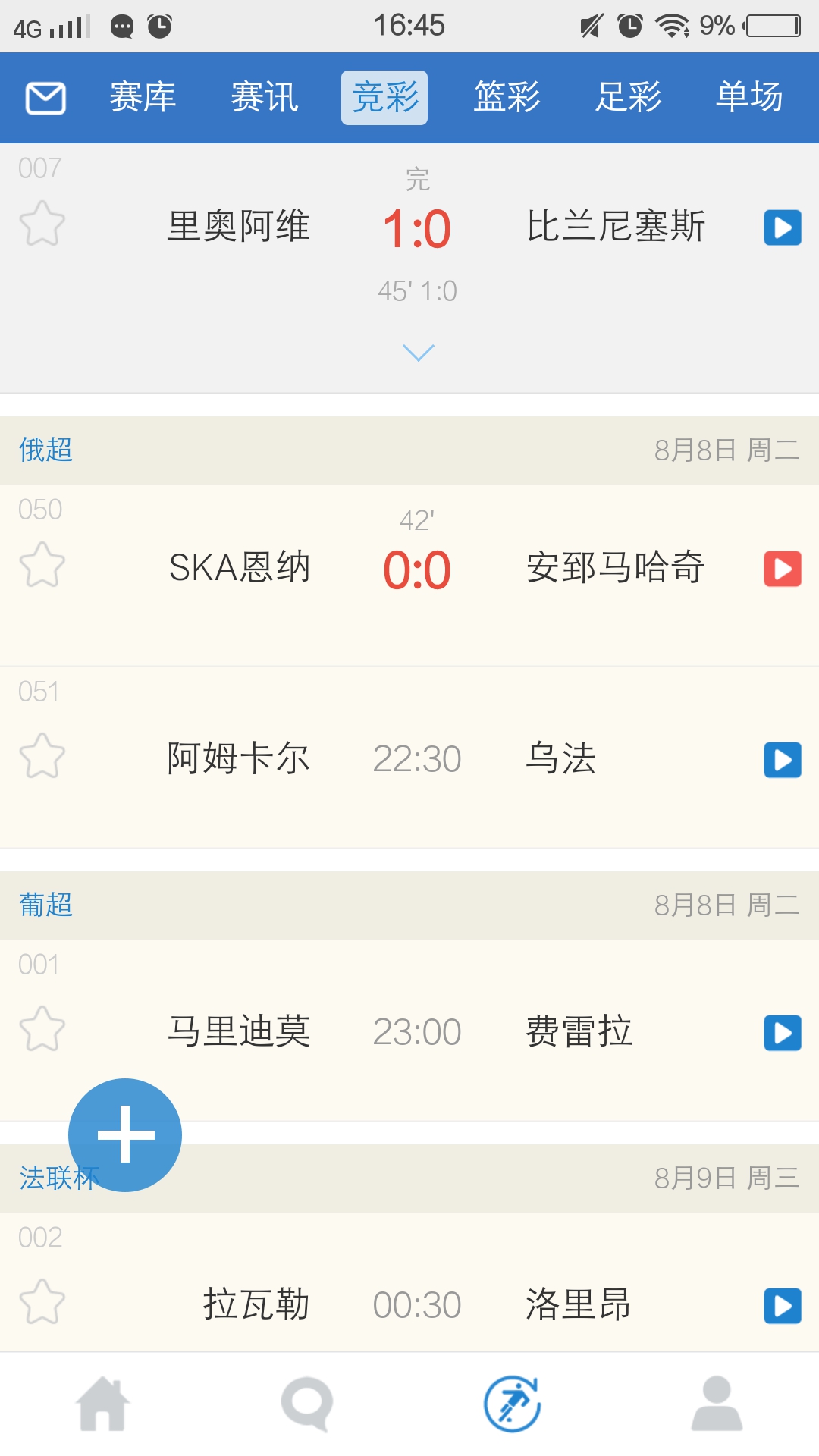Screen dimensions: 819x1456
Task: Open the 阿姆卡尔 vs 乌法 match
Action: coord(417,758)
